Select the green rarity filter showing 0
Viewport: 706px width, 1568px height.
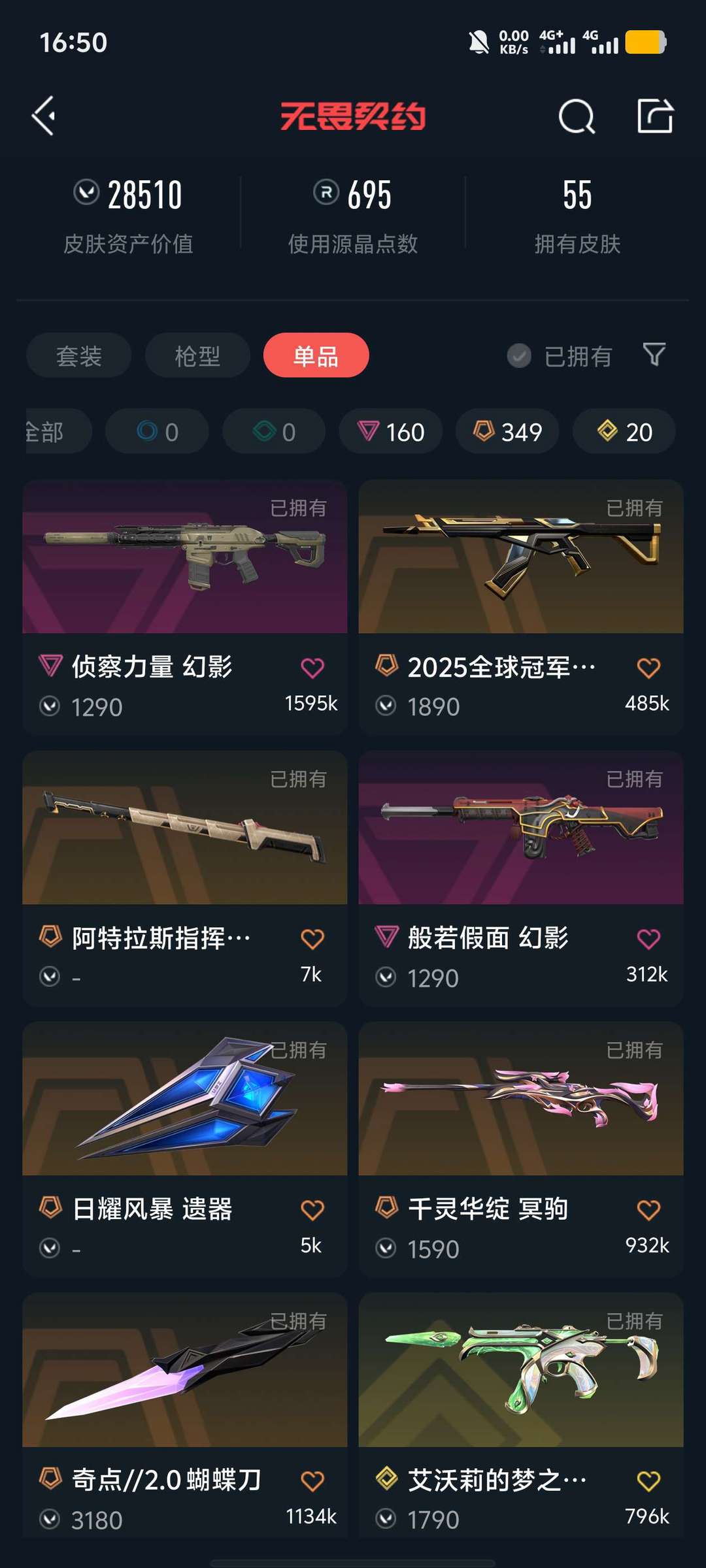tap(273, 431)
